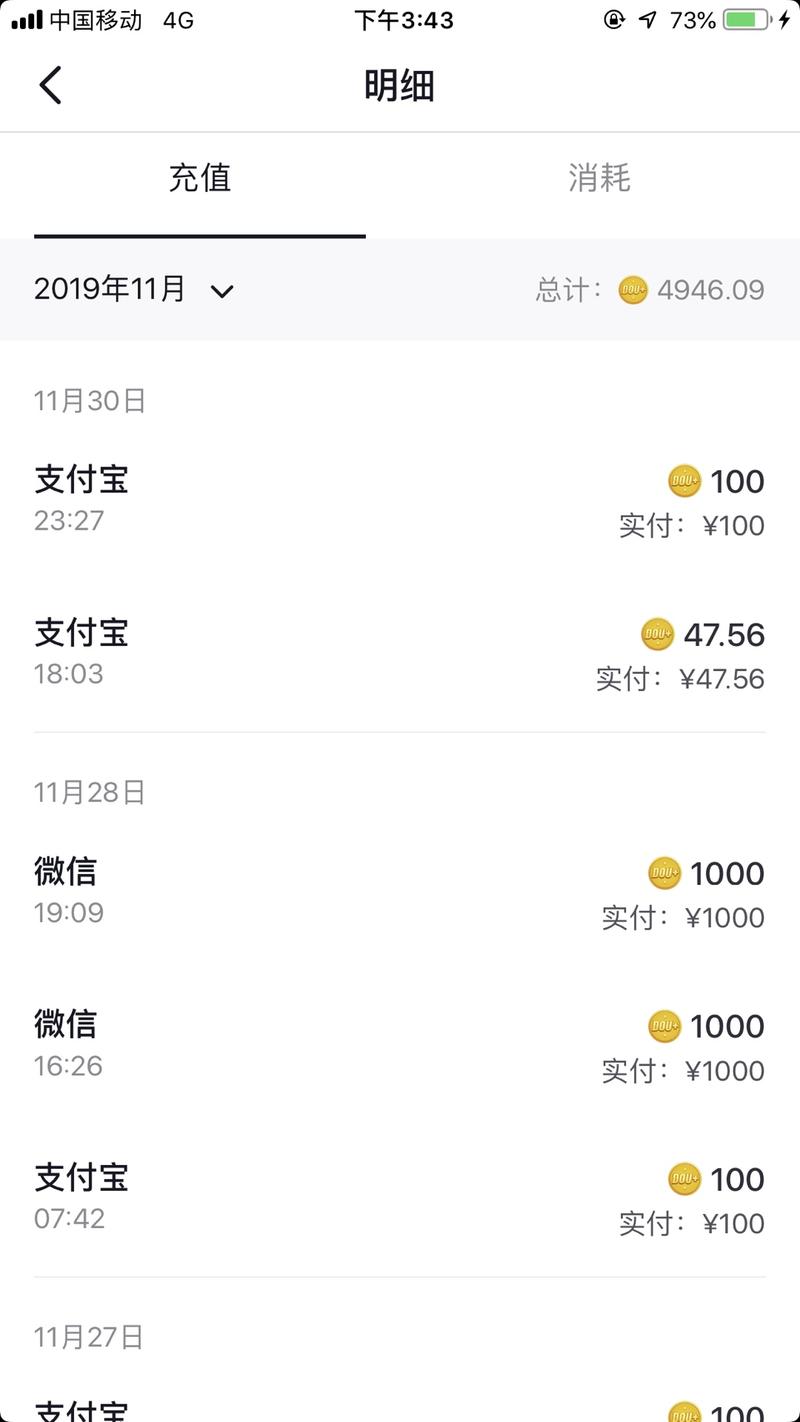Tap the DOU+ coin icon beside 4946.09 total
Viewport: 800px width, 1422px height.
[633, 290]
